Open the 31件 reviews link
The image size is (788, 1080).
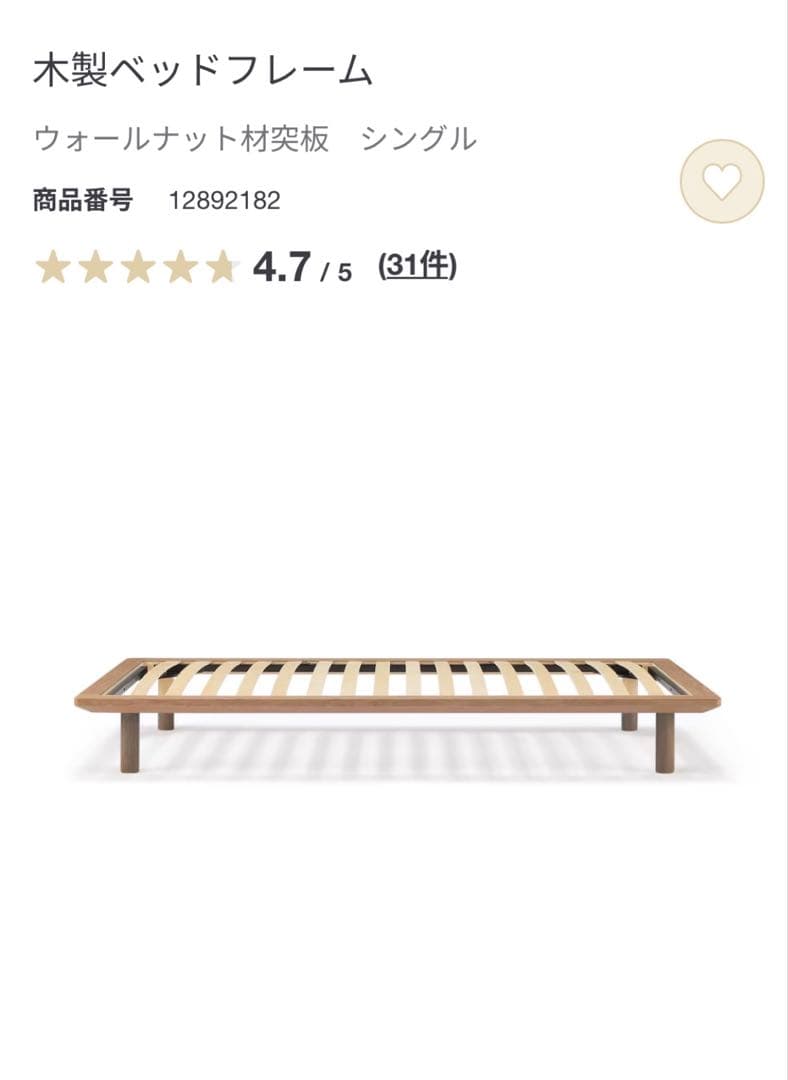pyautogui.click(x=417, y=266)
